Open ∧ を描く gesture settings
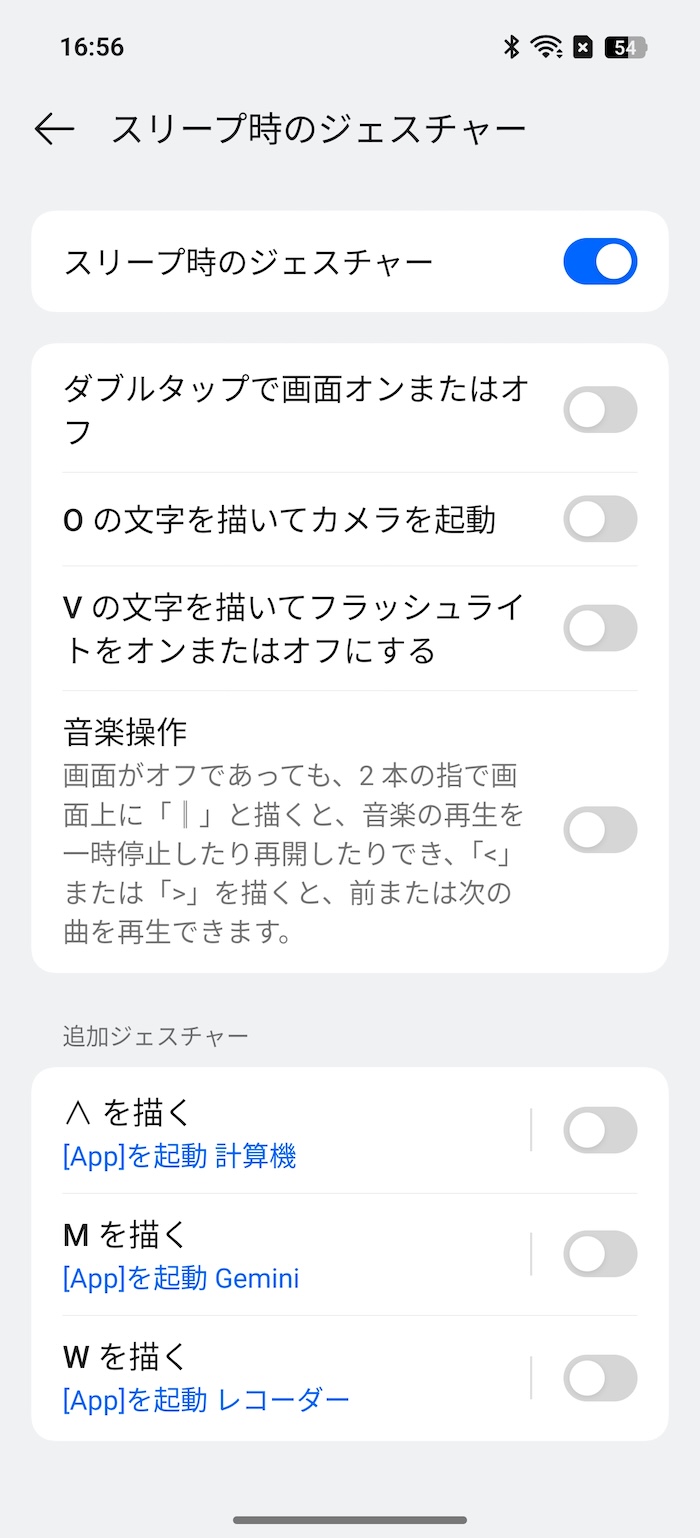 280,1132
